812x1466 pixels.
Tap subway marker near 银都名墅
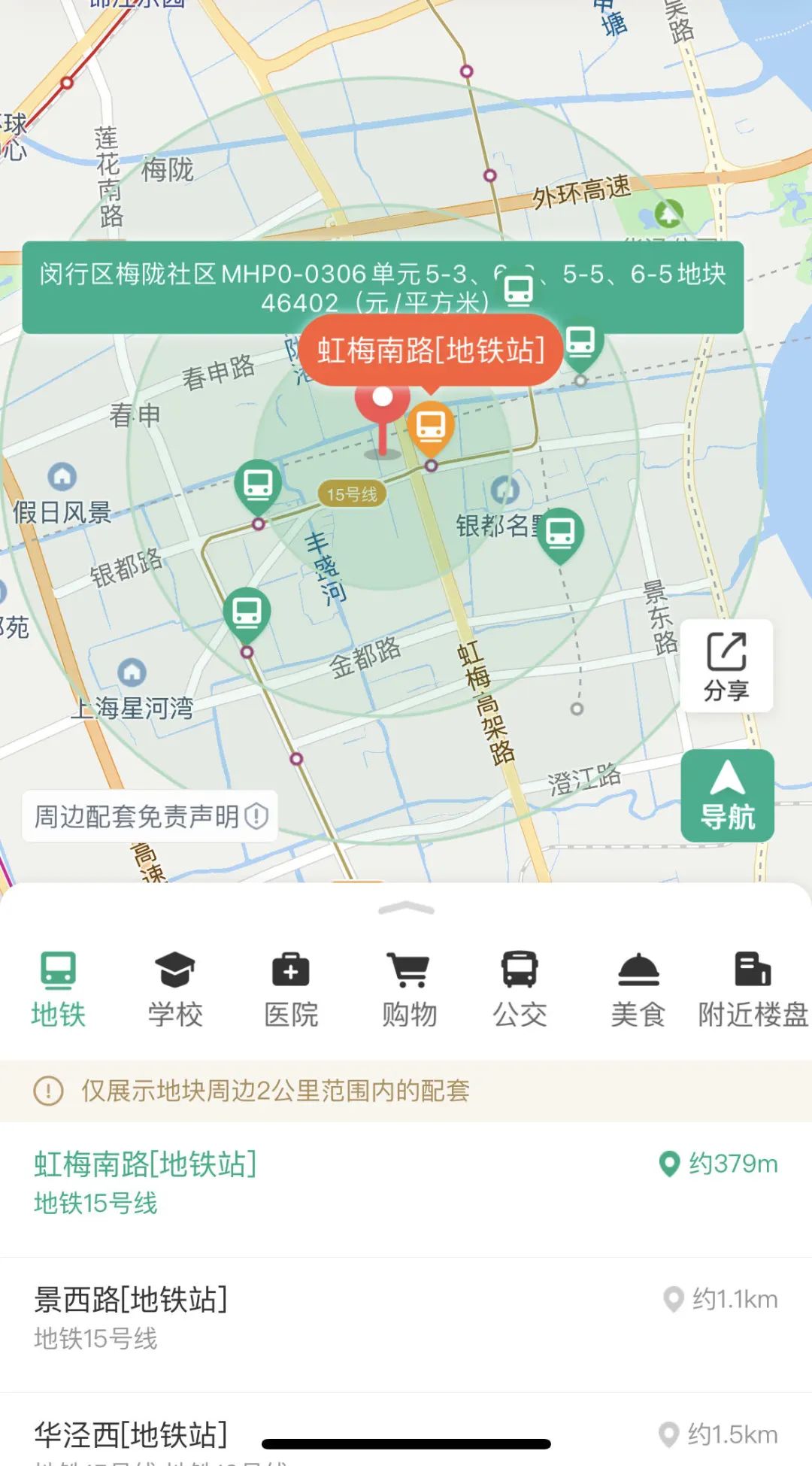[x=560, y=535]
